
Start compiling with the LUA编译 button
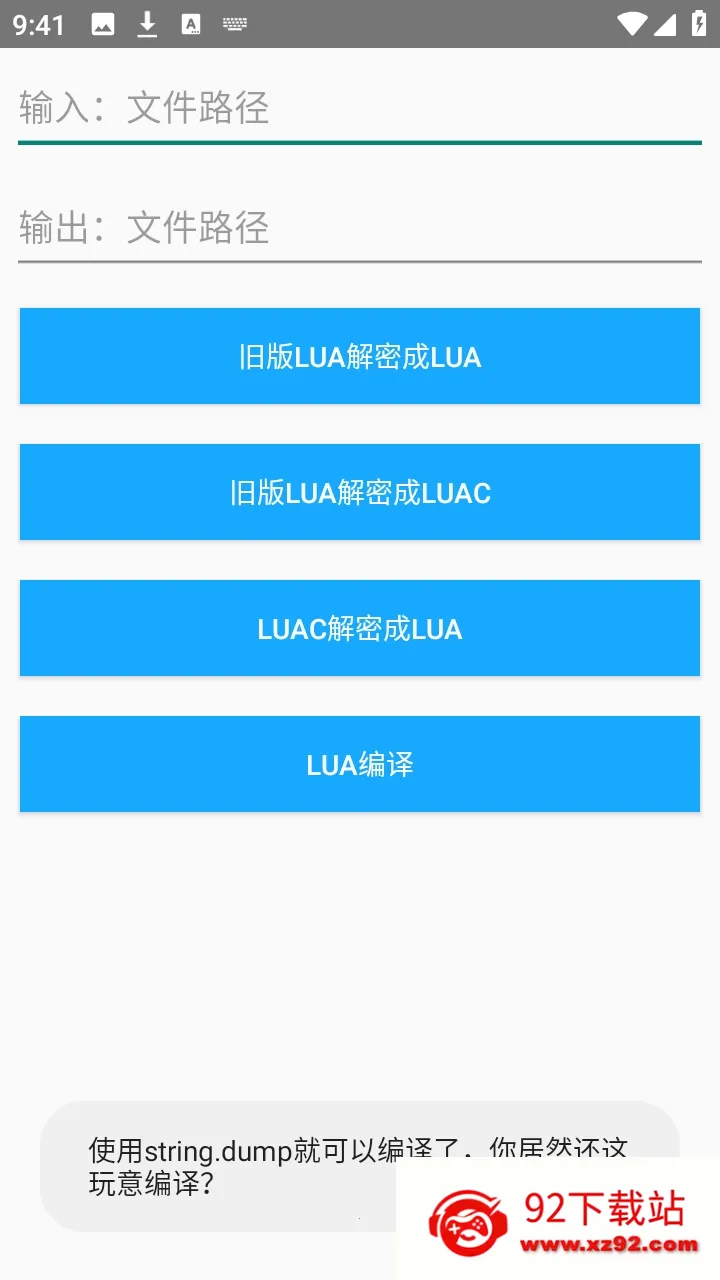click(359, 764)
